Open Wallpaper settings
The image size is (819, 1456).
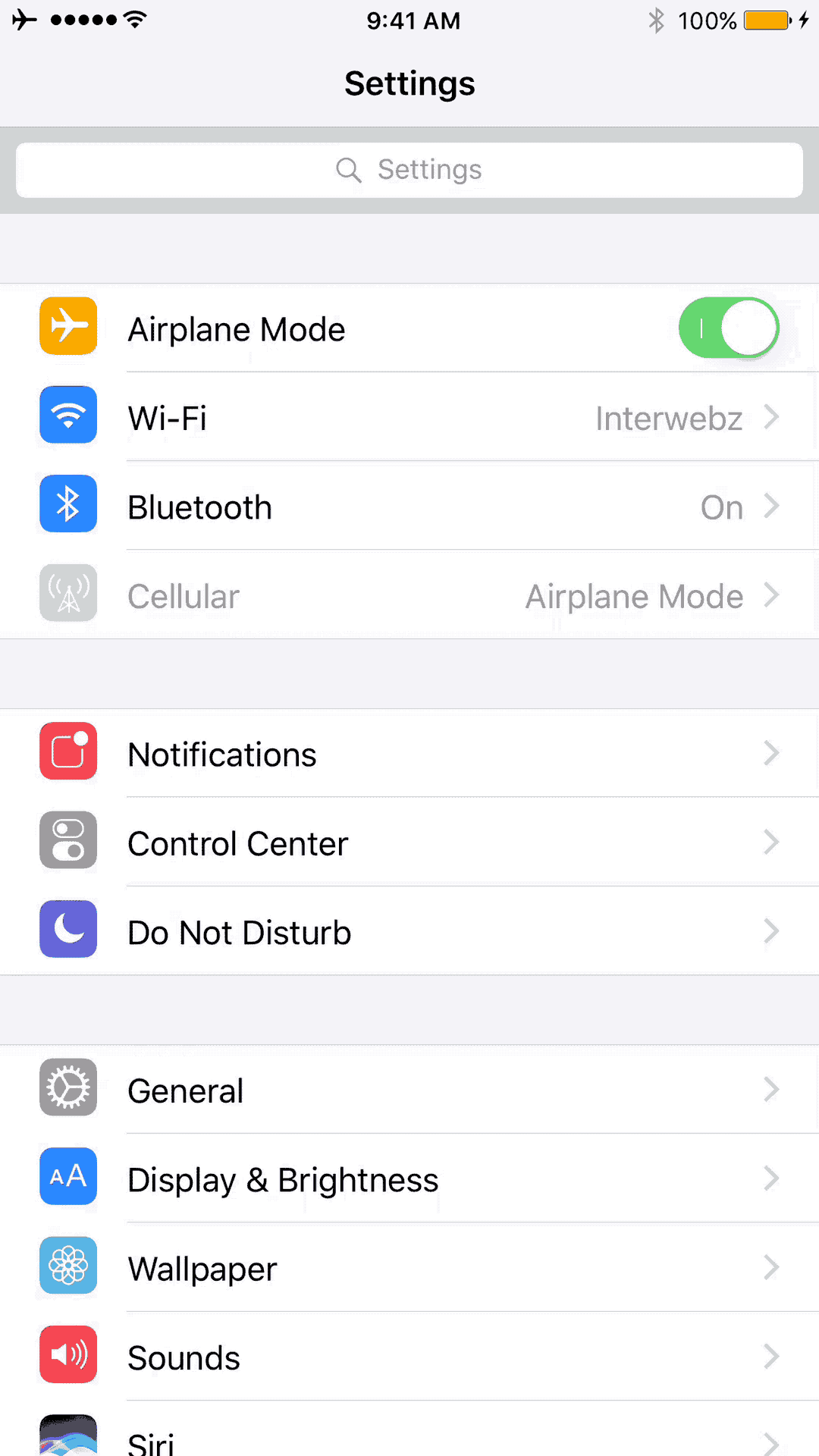click(x=409, y=1268)
